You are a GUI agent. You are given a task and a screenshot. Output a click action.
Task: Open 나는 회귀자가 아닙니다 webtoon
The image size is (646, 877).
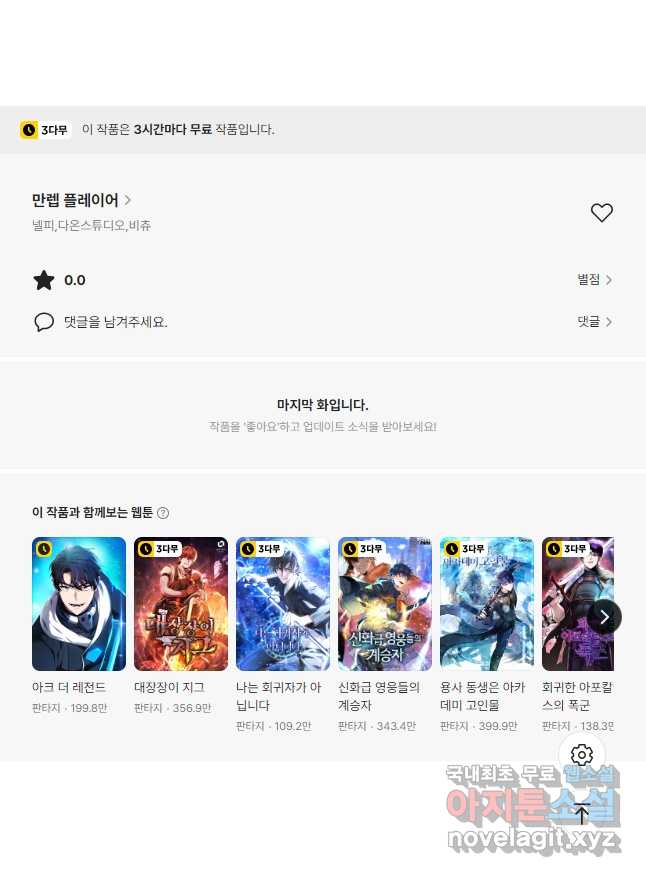click(283, 604)
